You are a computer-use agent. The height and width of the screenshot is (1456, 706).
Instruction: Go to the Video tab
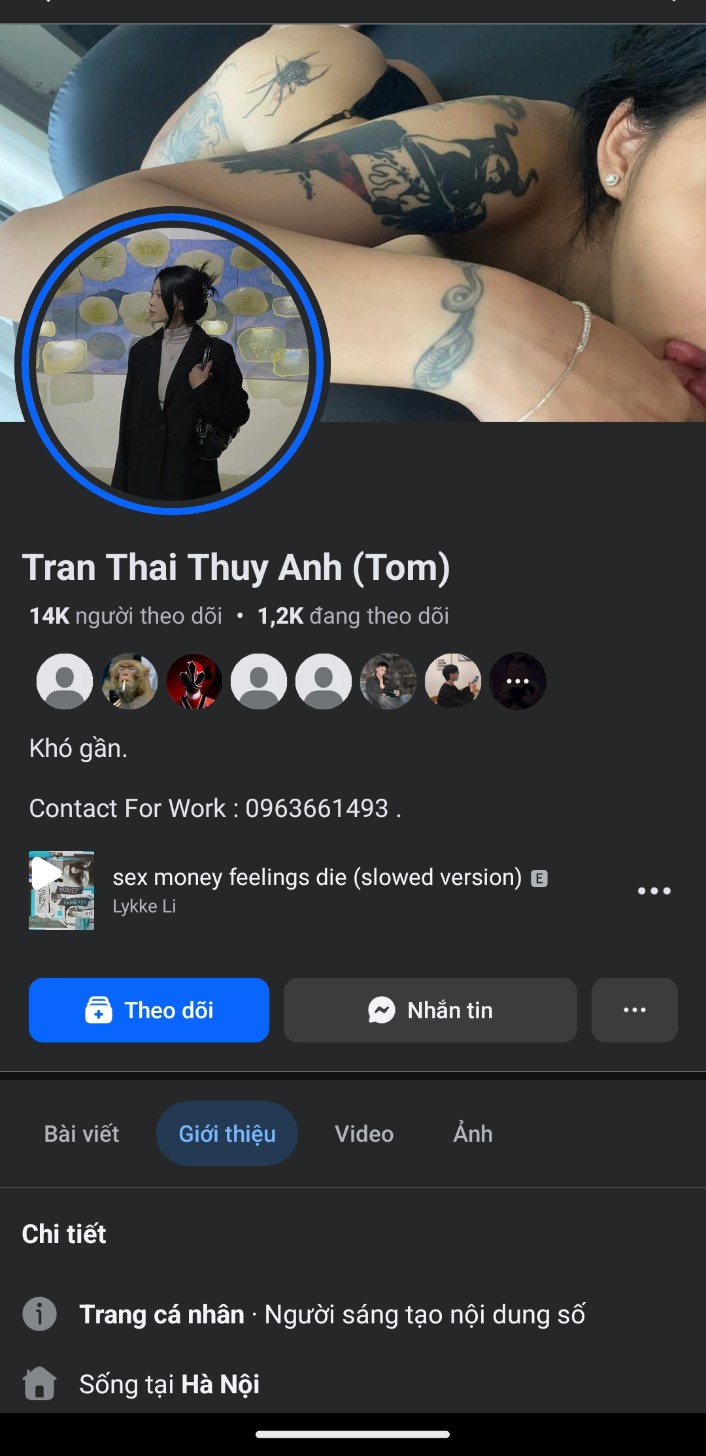click(364, 1134)
